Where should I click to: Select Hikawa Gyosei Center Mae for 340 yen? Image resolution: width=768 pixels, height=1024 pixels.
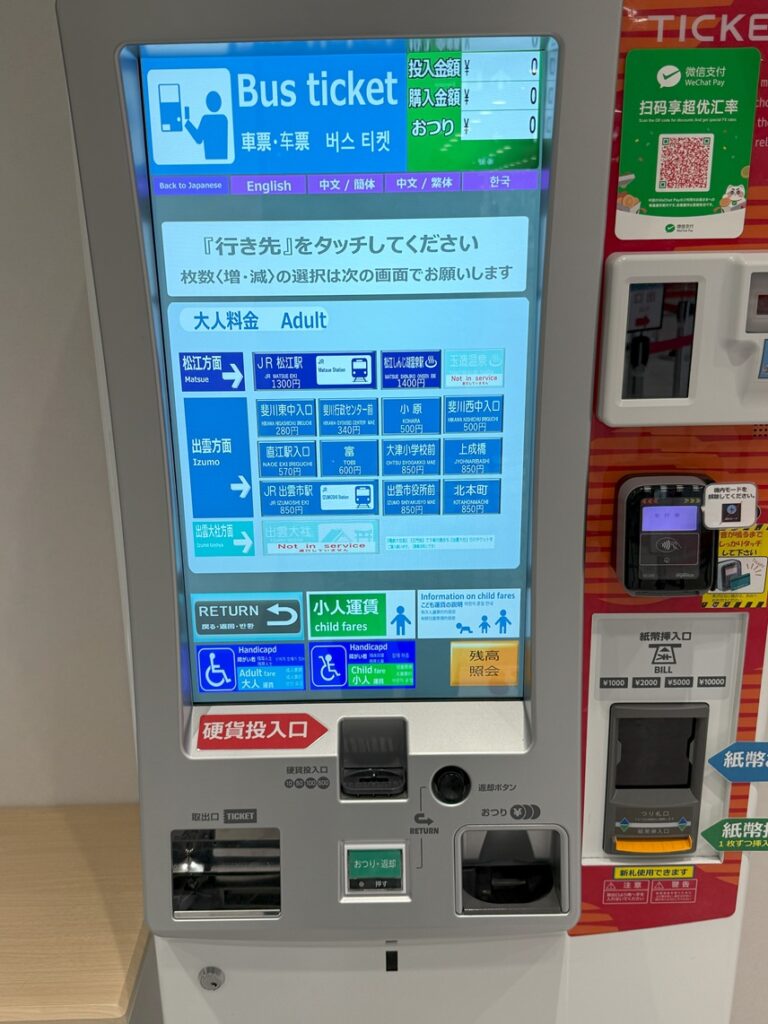tap(348, 416)
